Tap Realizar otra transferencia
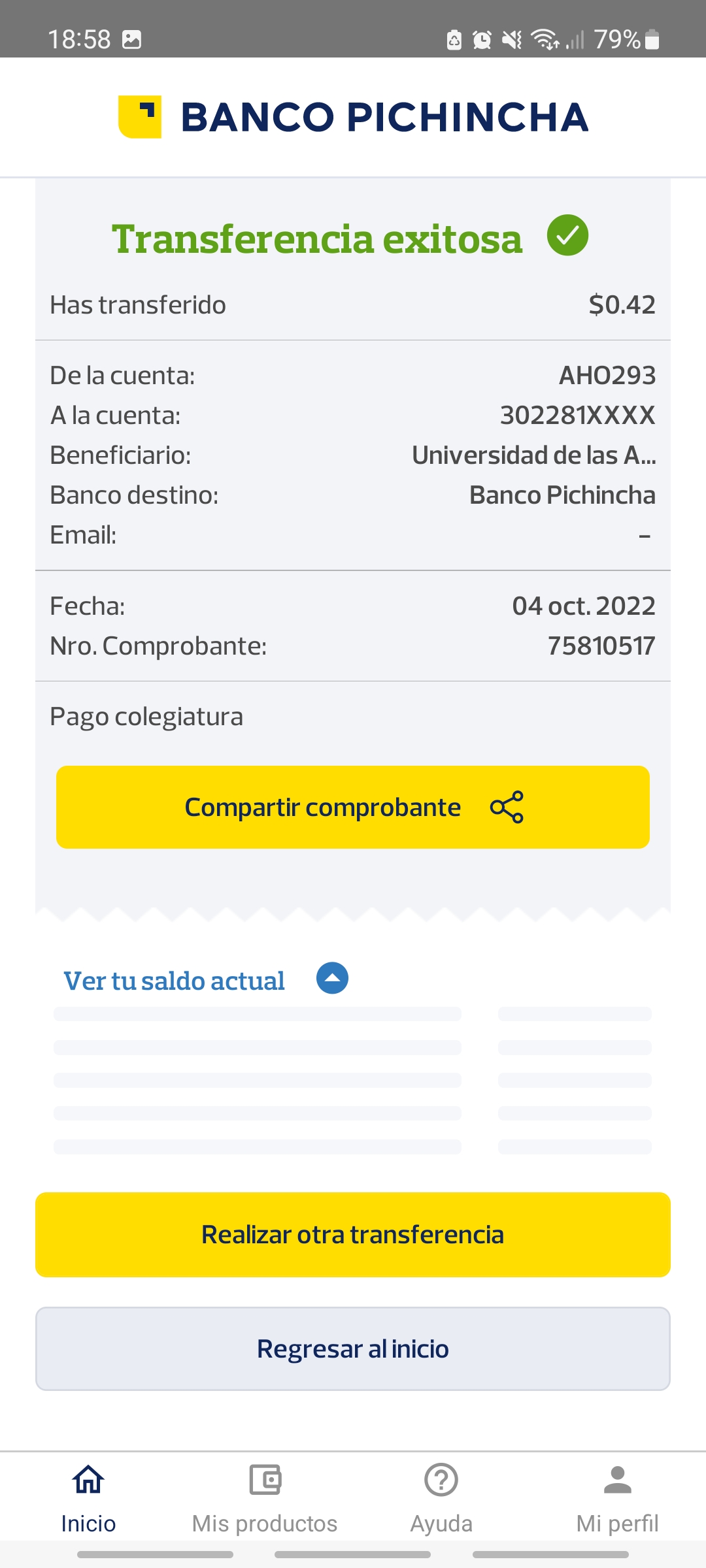The image size is (706, 1568). [353, 1235]
